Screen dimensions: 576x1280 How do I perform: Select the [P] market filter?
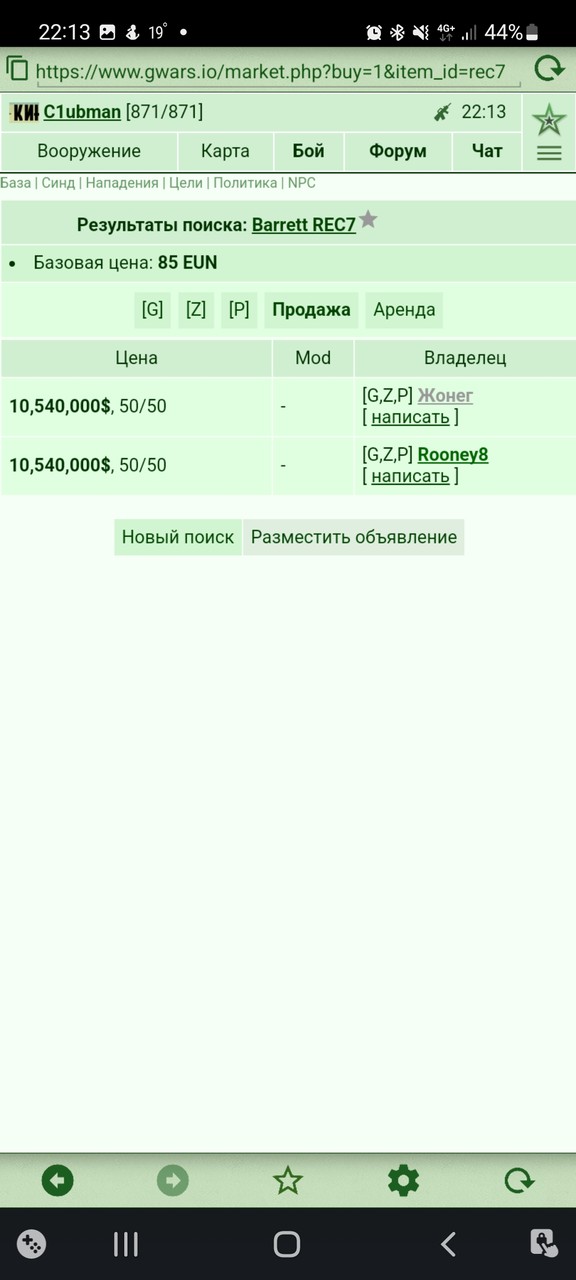point(239,310)
